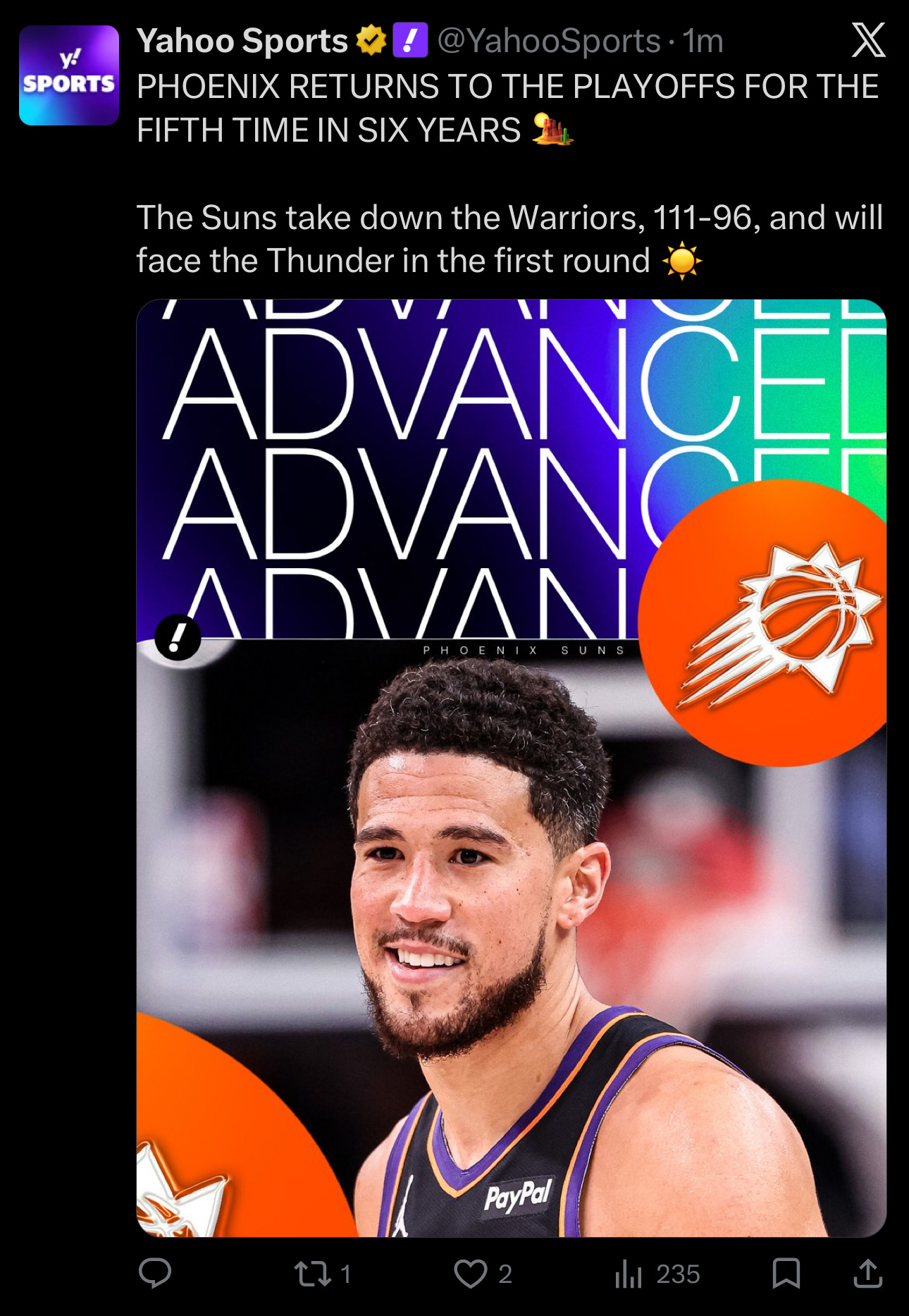
Task: Open Yahoo Sports profile picture
Action: (69, 75)
